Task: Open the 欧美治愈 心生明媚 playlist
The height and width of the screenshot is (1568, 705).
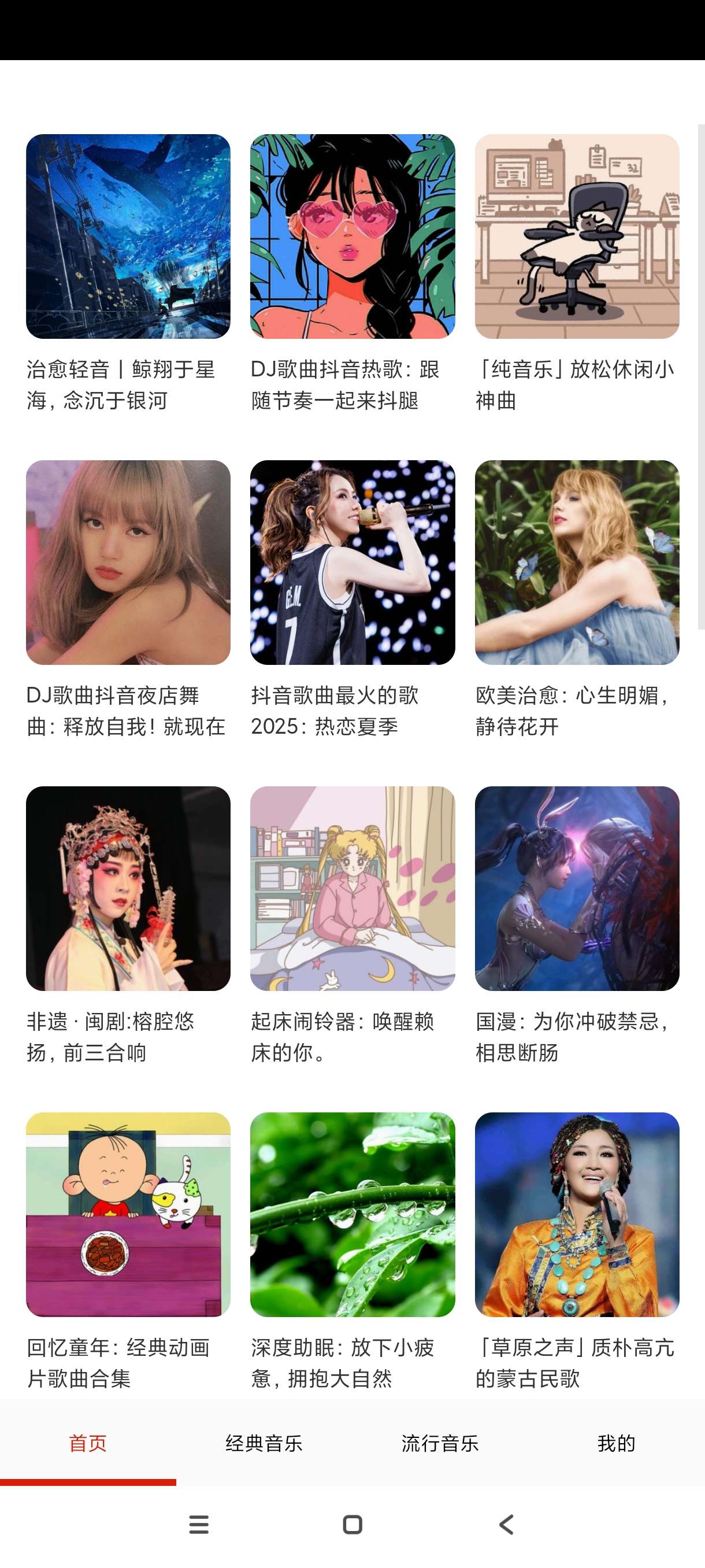Action: [577, 562]
